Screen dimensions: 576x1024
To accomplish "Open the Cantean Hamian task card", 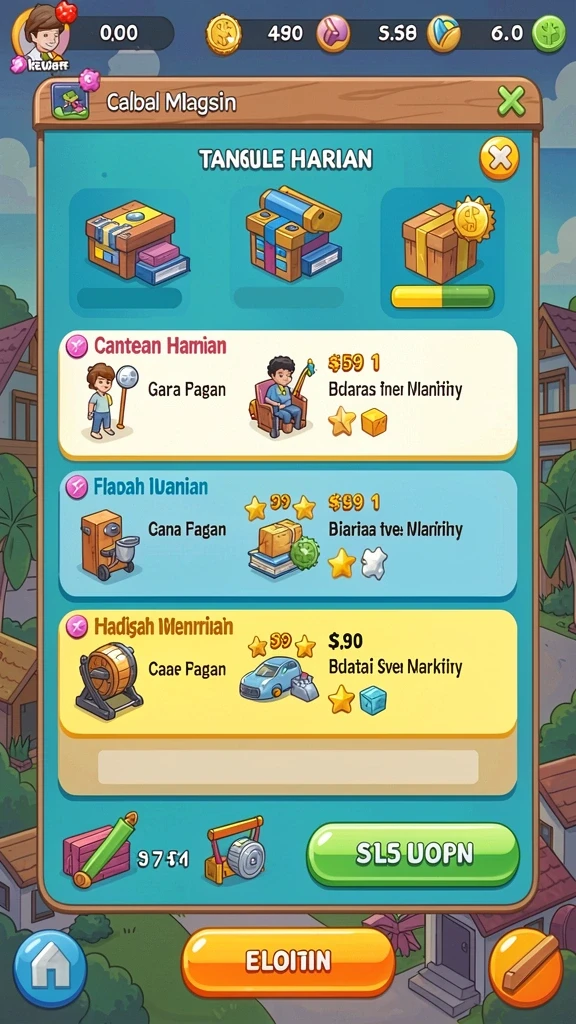I will 288,394.
